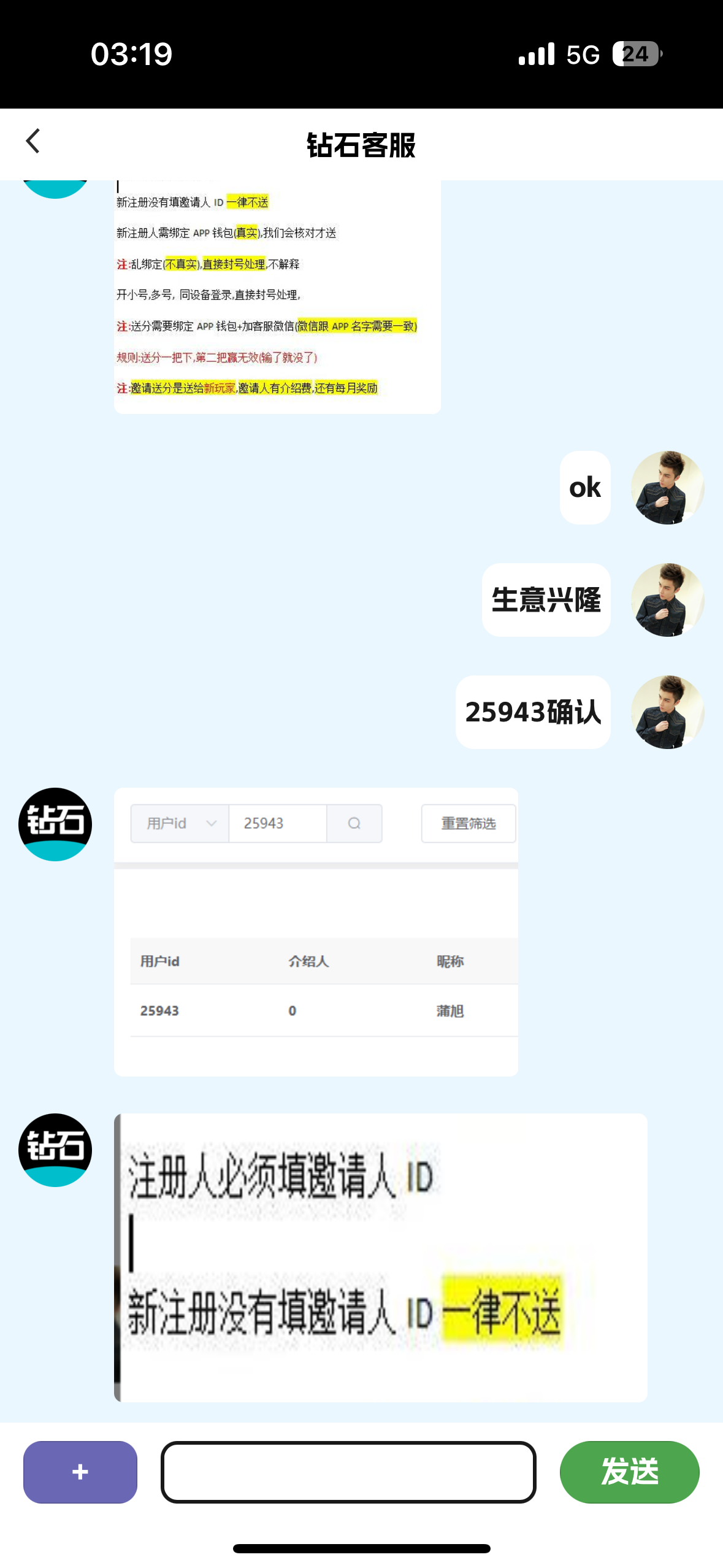Go back from the 钻石客服 chat
This screenshot has height=1568, width=723.
pyautogui.click(x=33, y=142)
